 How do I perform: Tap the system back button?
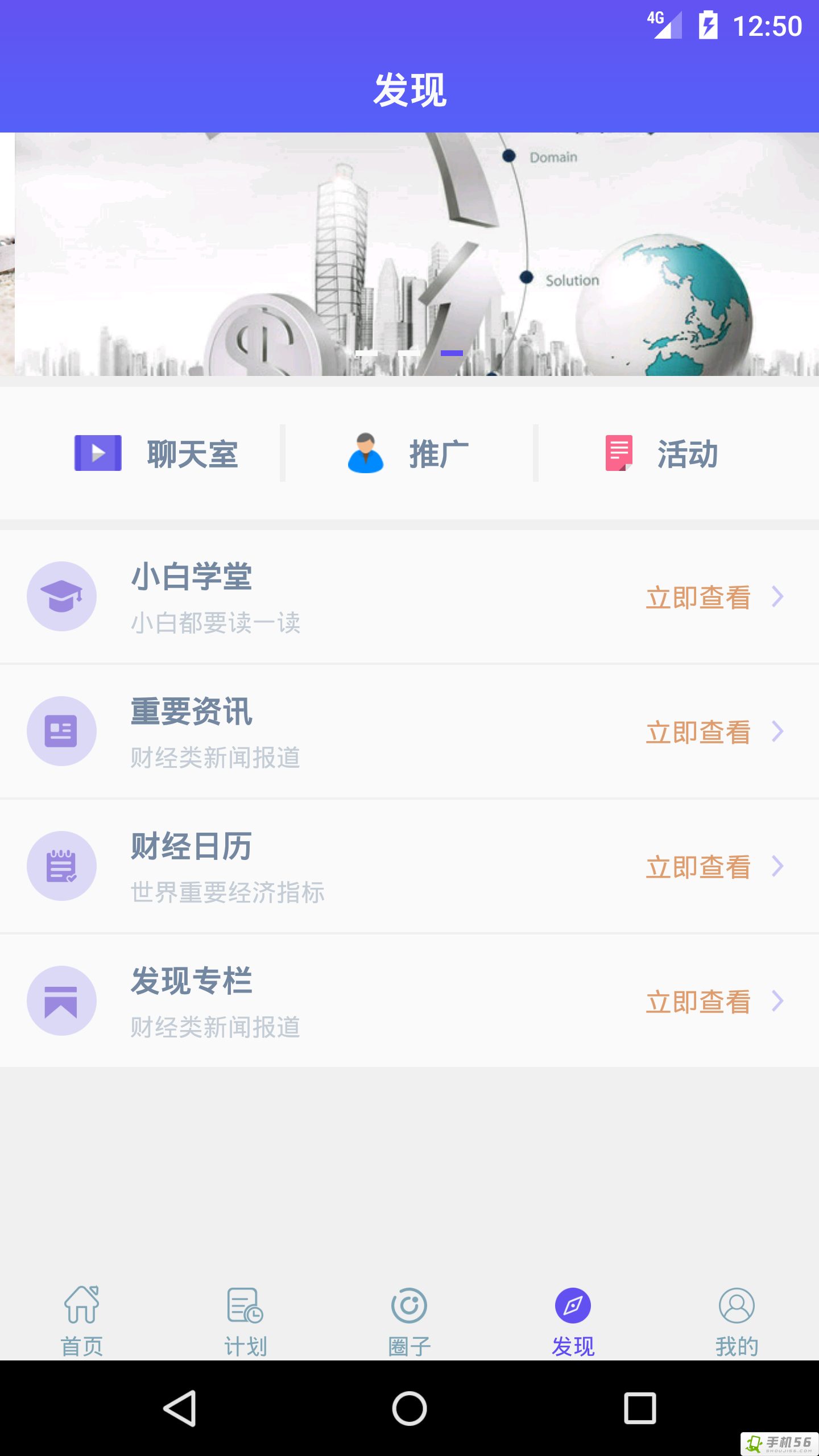[180, 1408]
